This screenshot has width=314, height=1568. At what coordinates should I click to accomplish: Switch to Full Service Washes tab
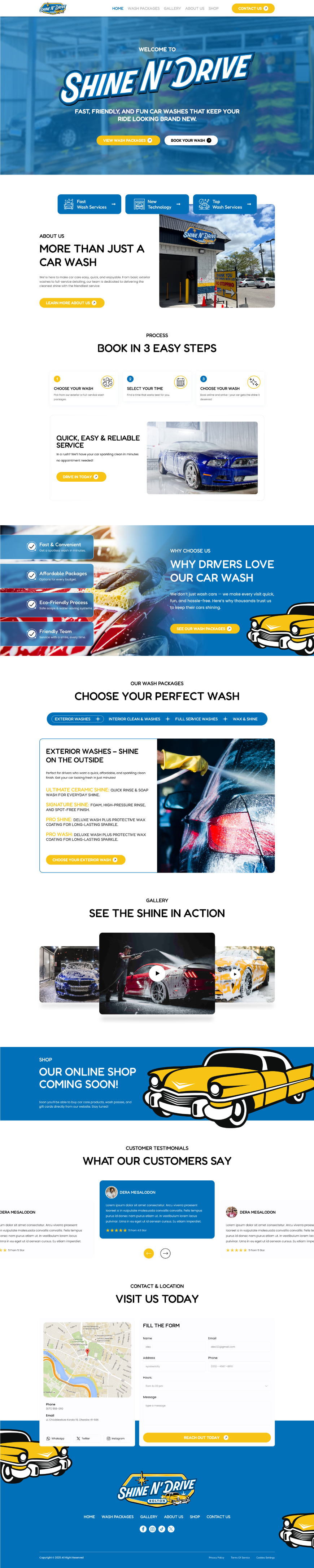pos(196,719)
